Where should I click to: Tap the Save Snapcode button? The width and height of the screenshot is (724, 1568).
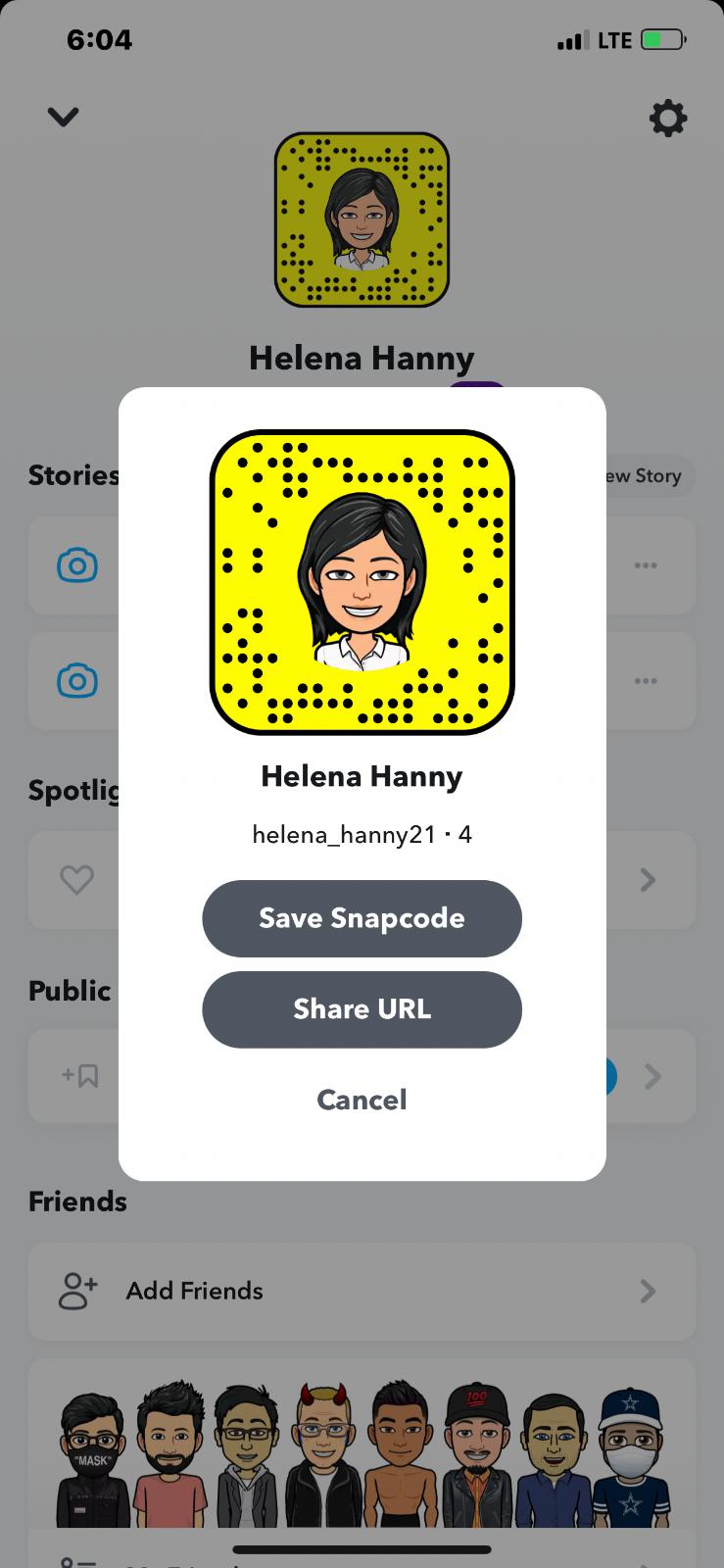[x=362, y=918]
